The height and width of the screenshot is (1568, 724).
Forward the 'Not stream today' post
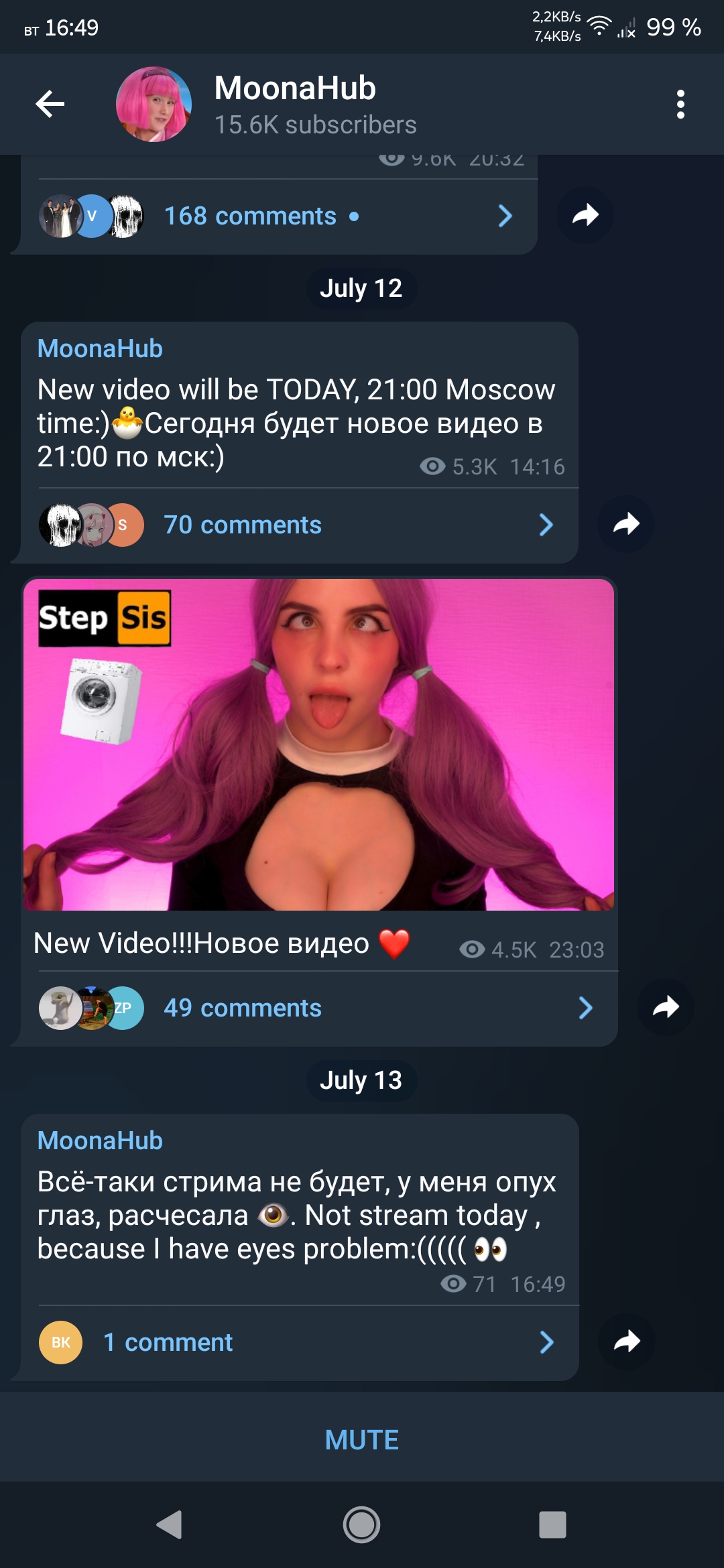coord(626,1342)
